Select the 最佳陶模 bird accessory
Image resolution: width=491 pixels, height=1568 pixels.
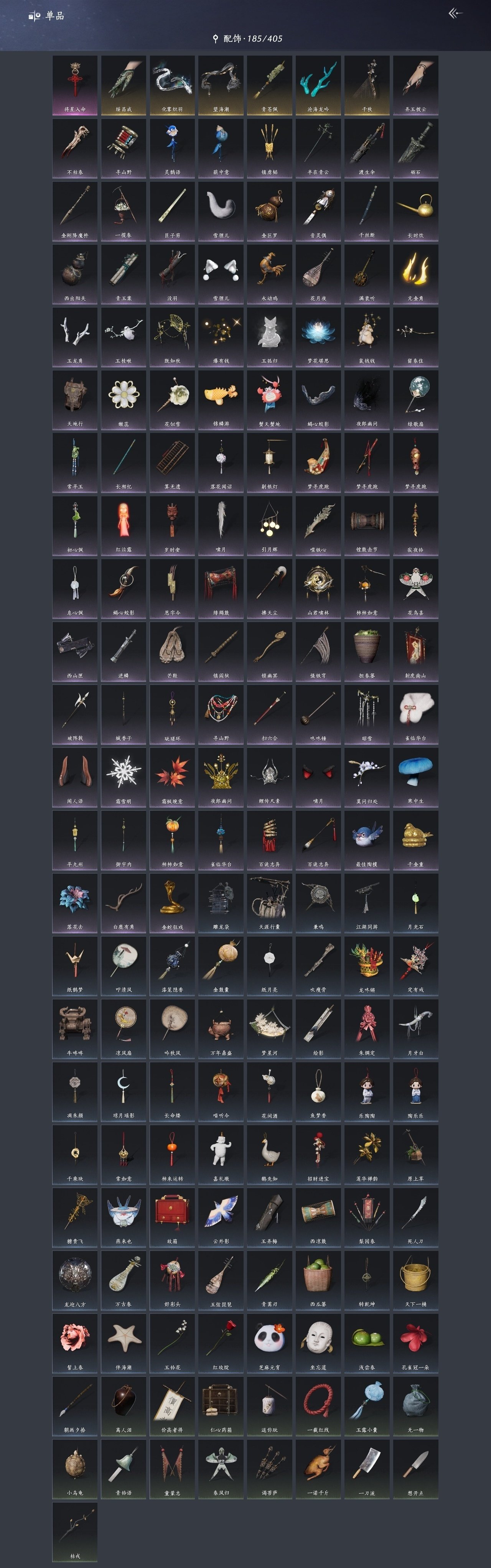[x=367, y=839]
